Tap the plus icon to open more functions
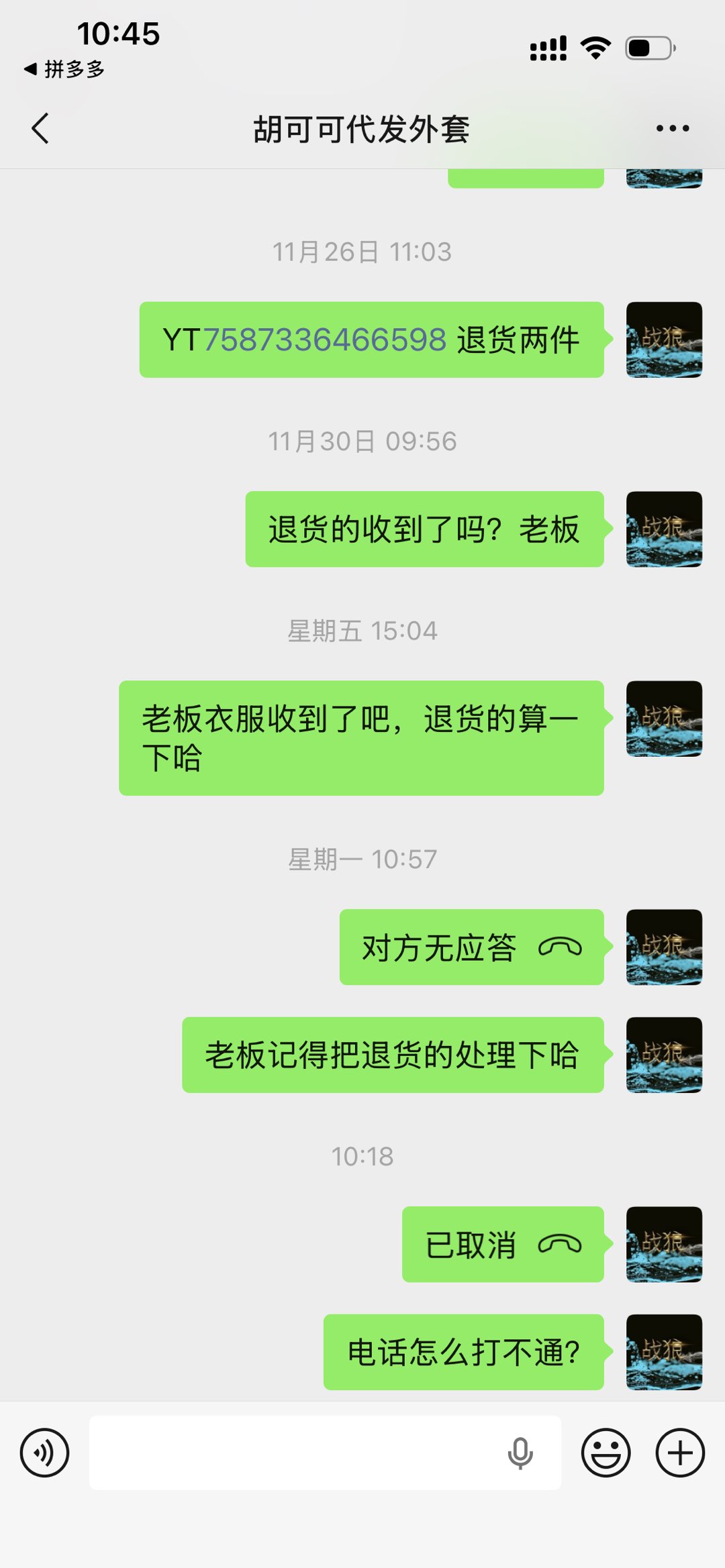This screenshot has width=725, height=1568. (x=680, y=1466)
